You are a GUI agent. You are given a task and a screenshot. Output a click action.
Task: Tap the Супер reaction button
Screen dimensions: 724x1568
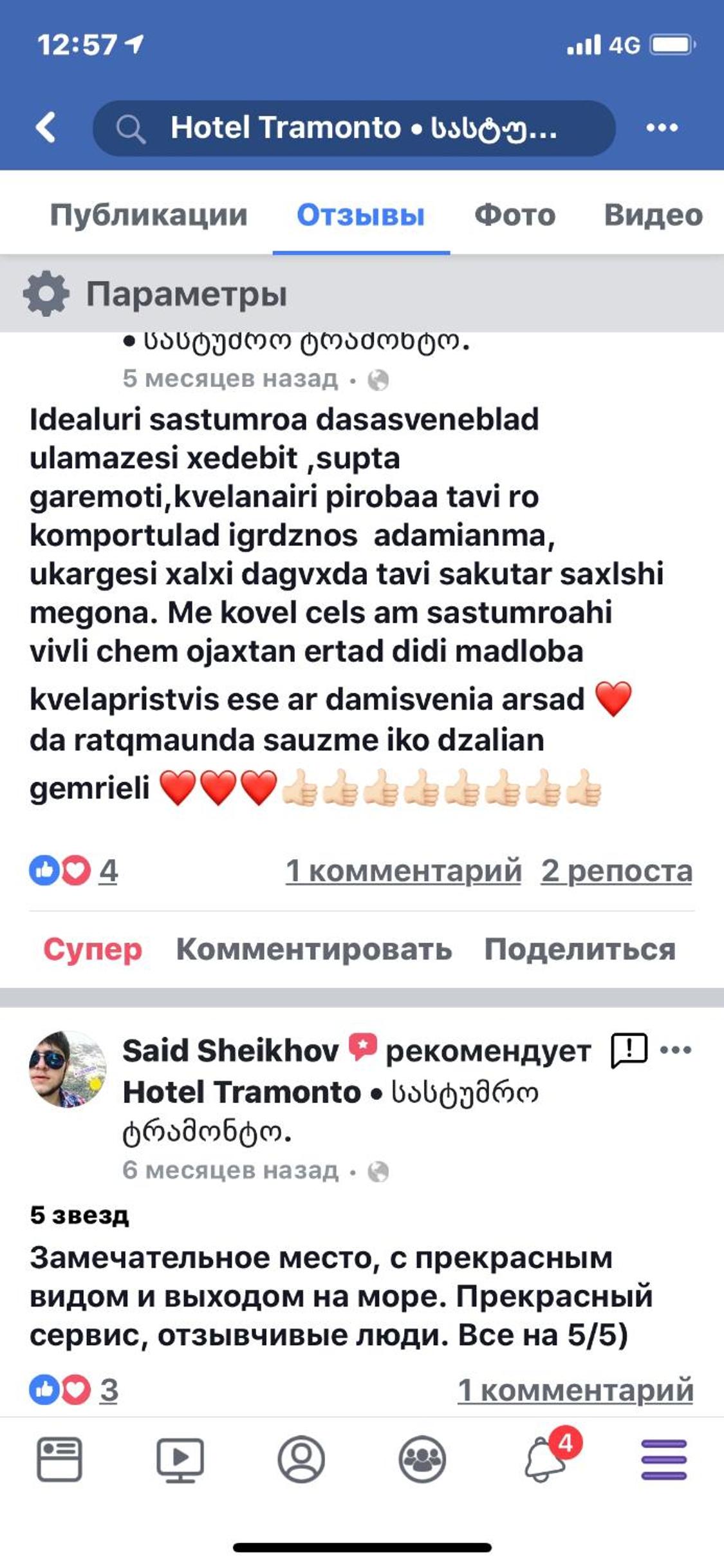pyautogui.click(x=93, y=949)
